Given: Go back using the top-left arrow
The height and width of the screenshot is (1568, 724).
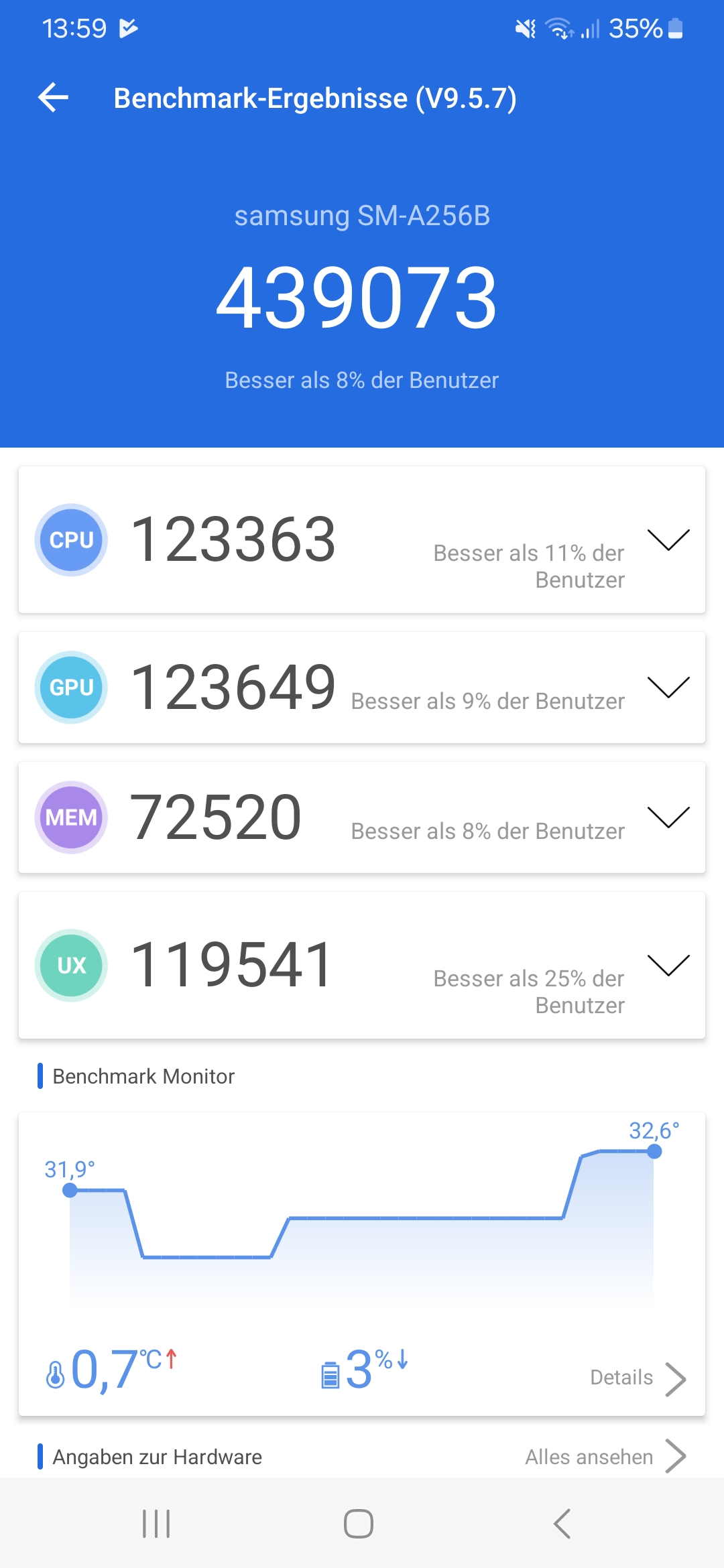Looking at the screenshot, I should pyautogui.click(x=53, y=98).
